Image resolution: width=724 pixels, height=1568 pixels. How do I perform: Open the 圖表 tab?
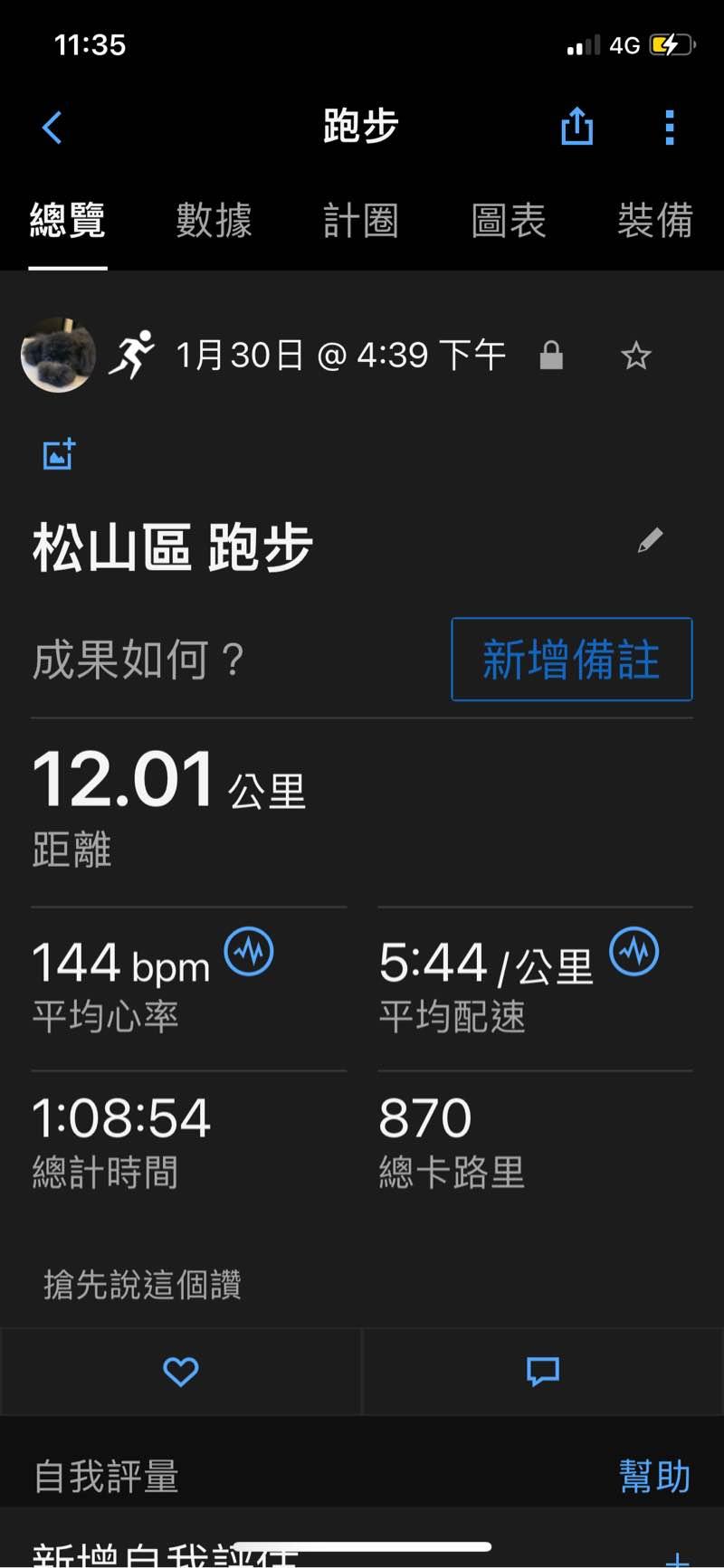(509, 221)
